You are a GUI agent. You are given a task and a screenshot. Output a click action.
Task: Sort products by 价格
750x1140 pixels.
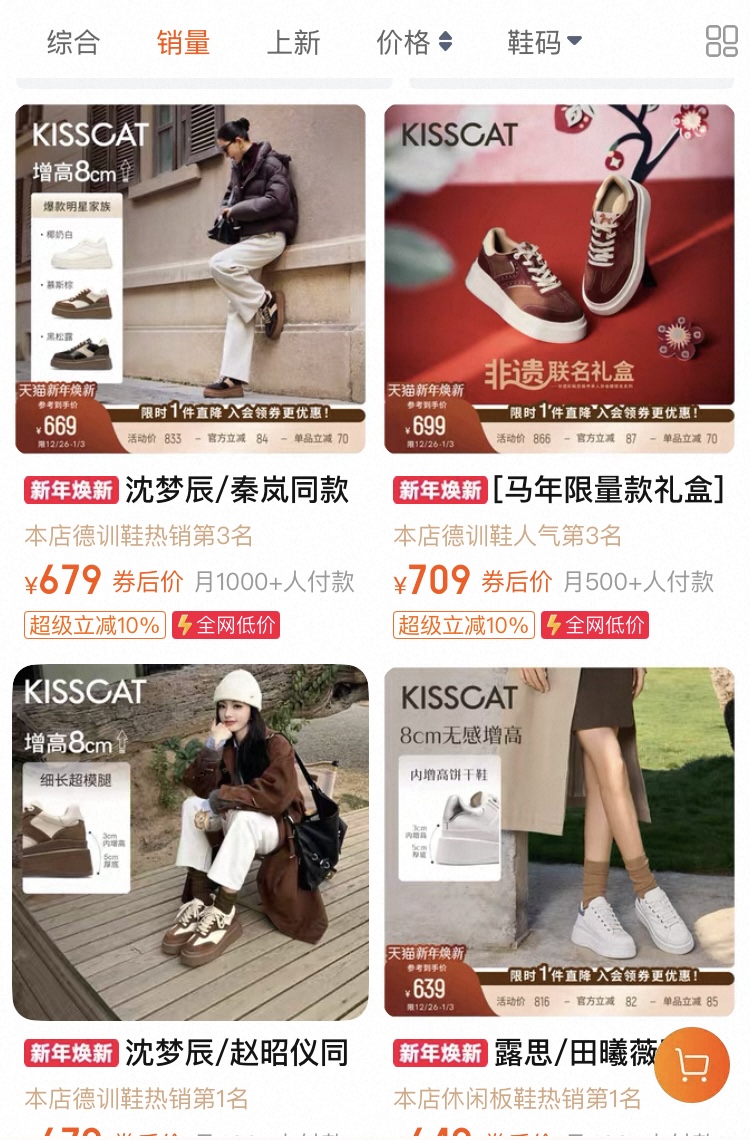[414, 42]
